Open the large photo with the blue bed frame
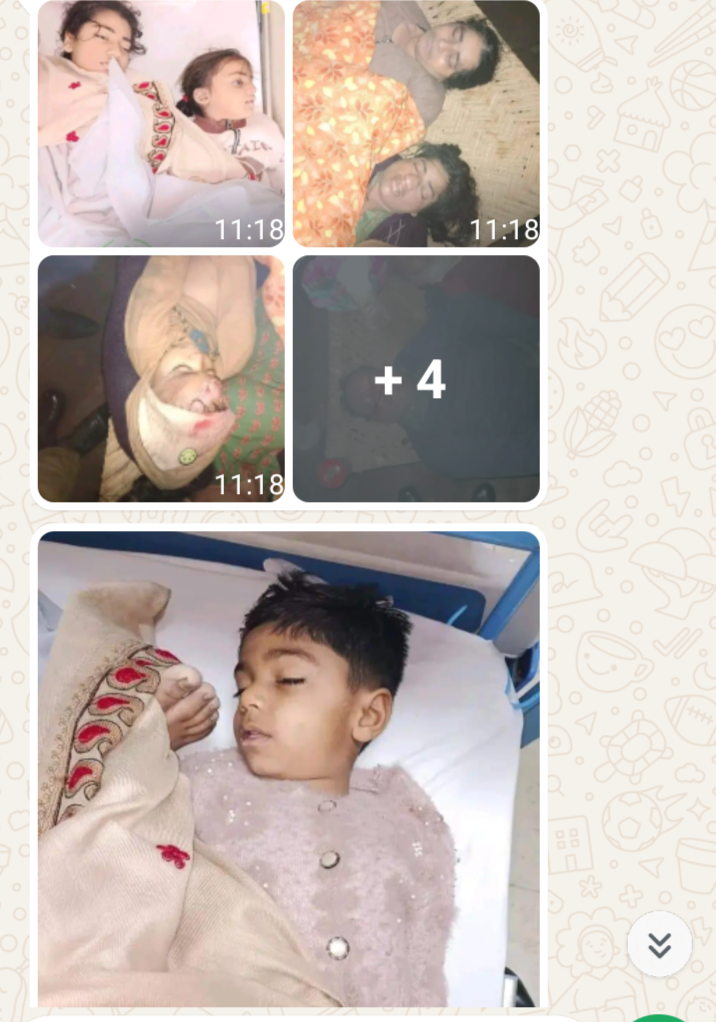The image size is (716, 1022). coord(288,768)
